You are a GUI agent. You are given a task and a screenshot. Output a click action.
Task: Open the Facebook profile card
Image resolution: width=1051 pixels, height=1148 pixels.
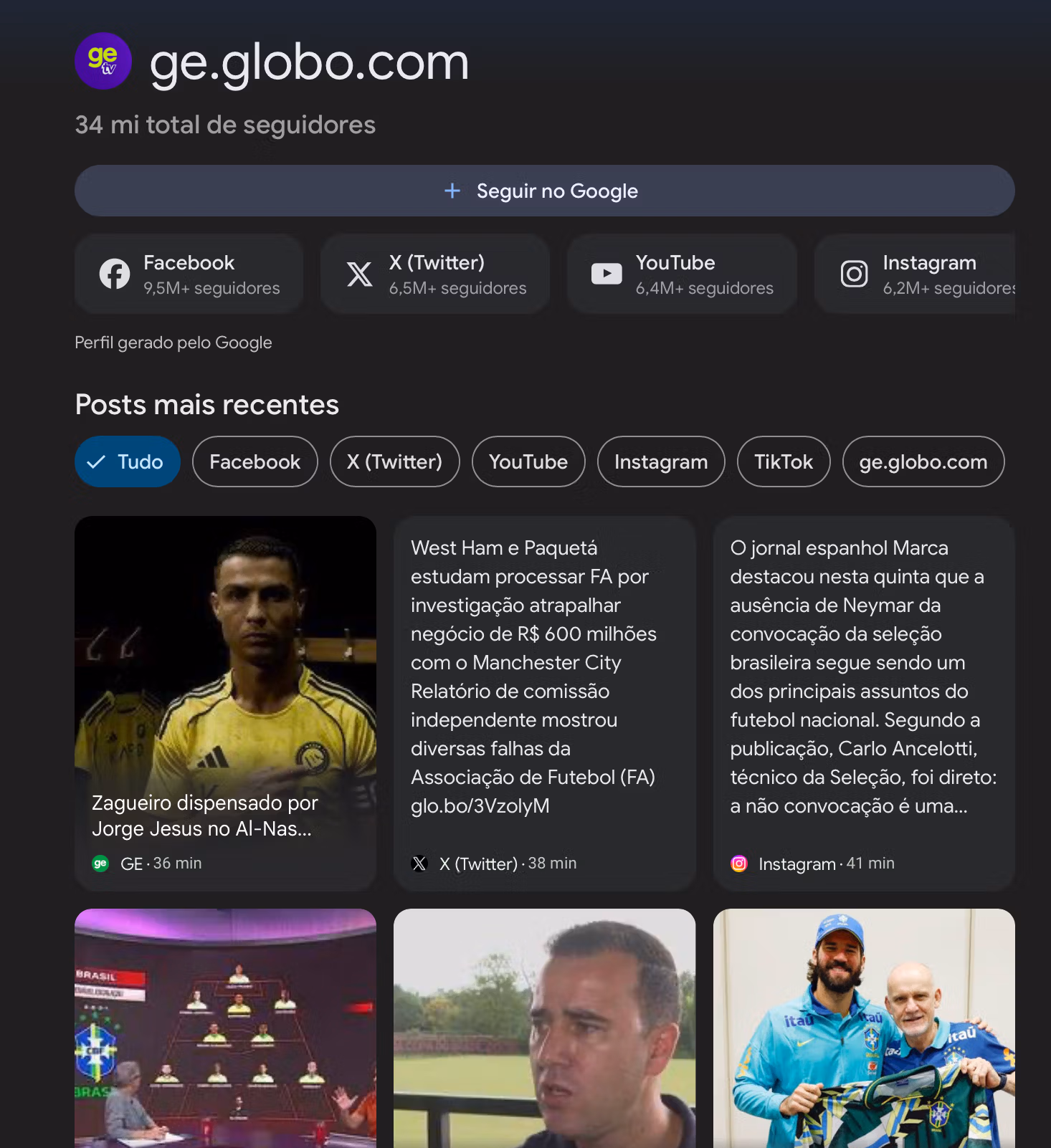coord(189,274)
